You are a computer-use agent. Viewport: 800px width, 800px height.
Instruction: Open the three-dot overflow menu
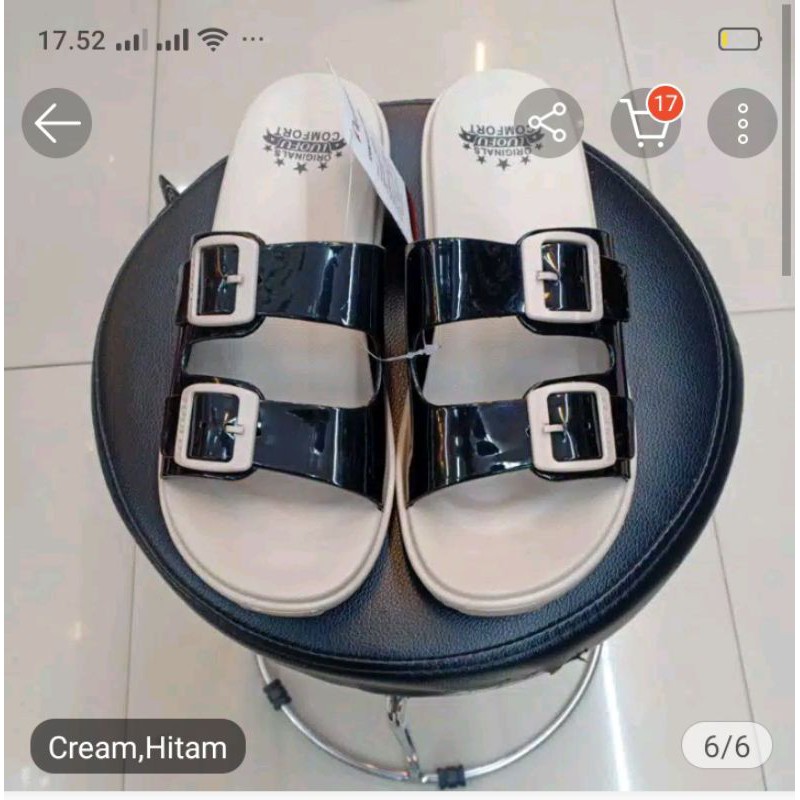tap(742, 123)
